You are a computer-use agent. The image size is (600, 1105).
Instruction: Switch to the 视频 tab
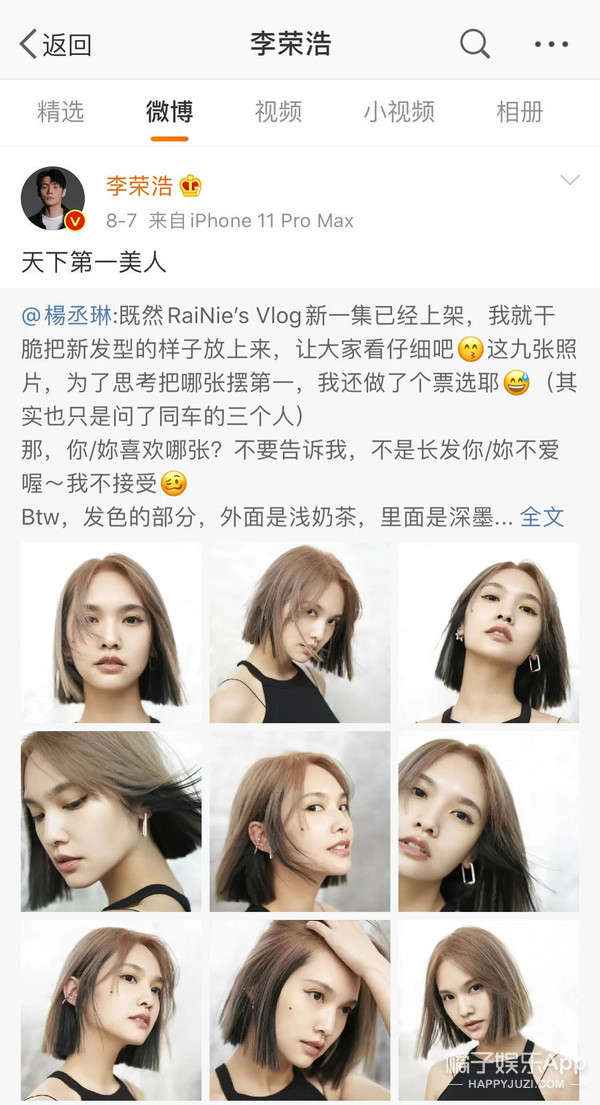pos(278,112)
